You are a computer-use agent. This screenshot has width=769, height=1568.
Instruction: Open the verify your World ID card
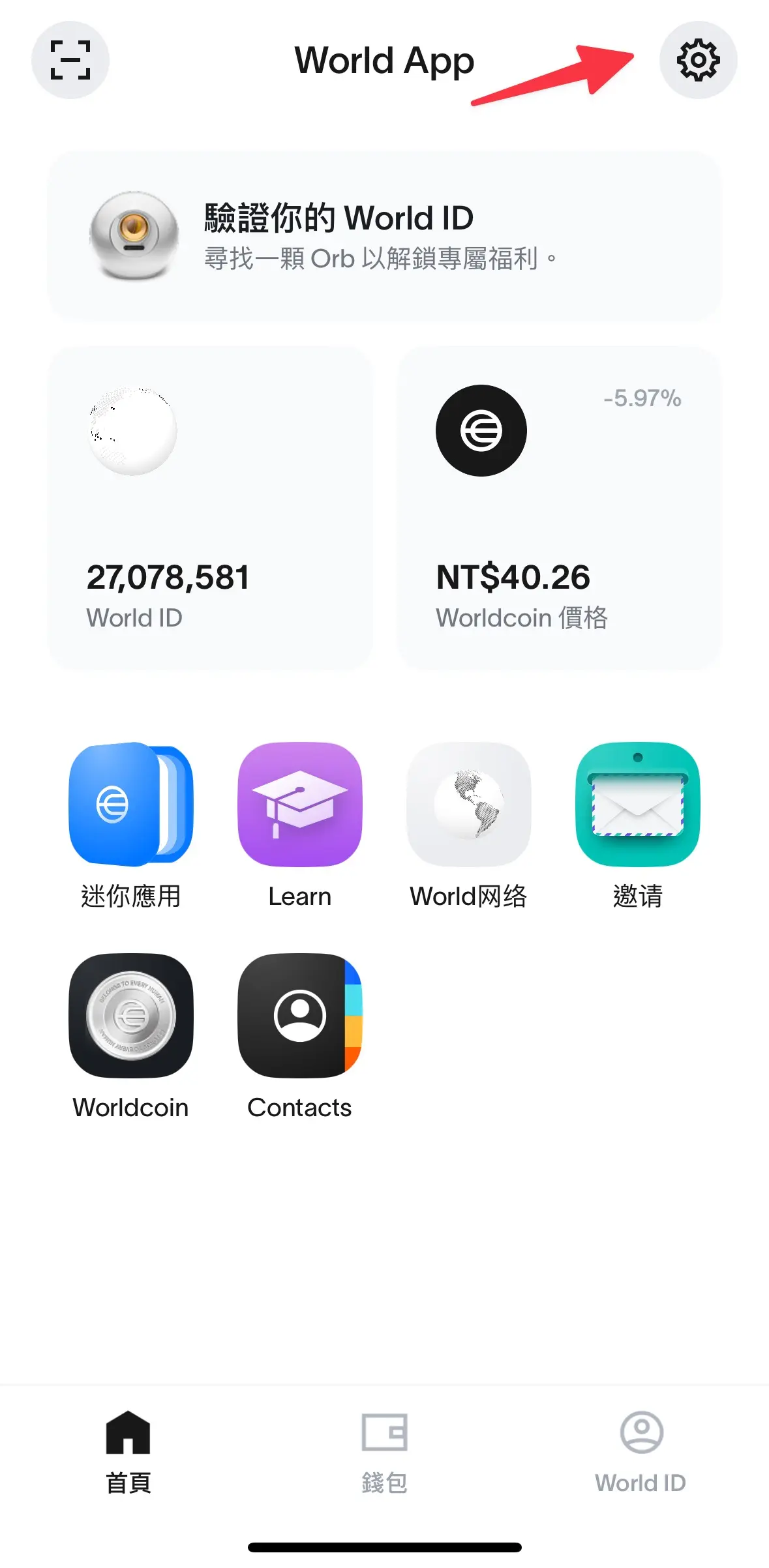tap(384, 236)
